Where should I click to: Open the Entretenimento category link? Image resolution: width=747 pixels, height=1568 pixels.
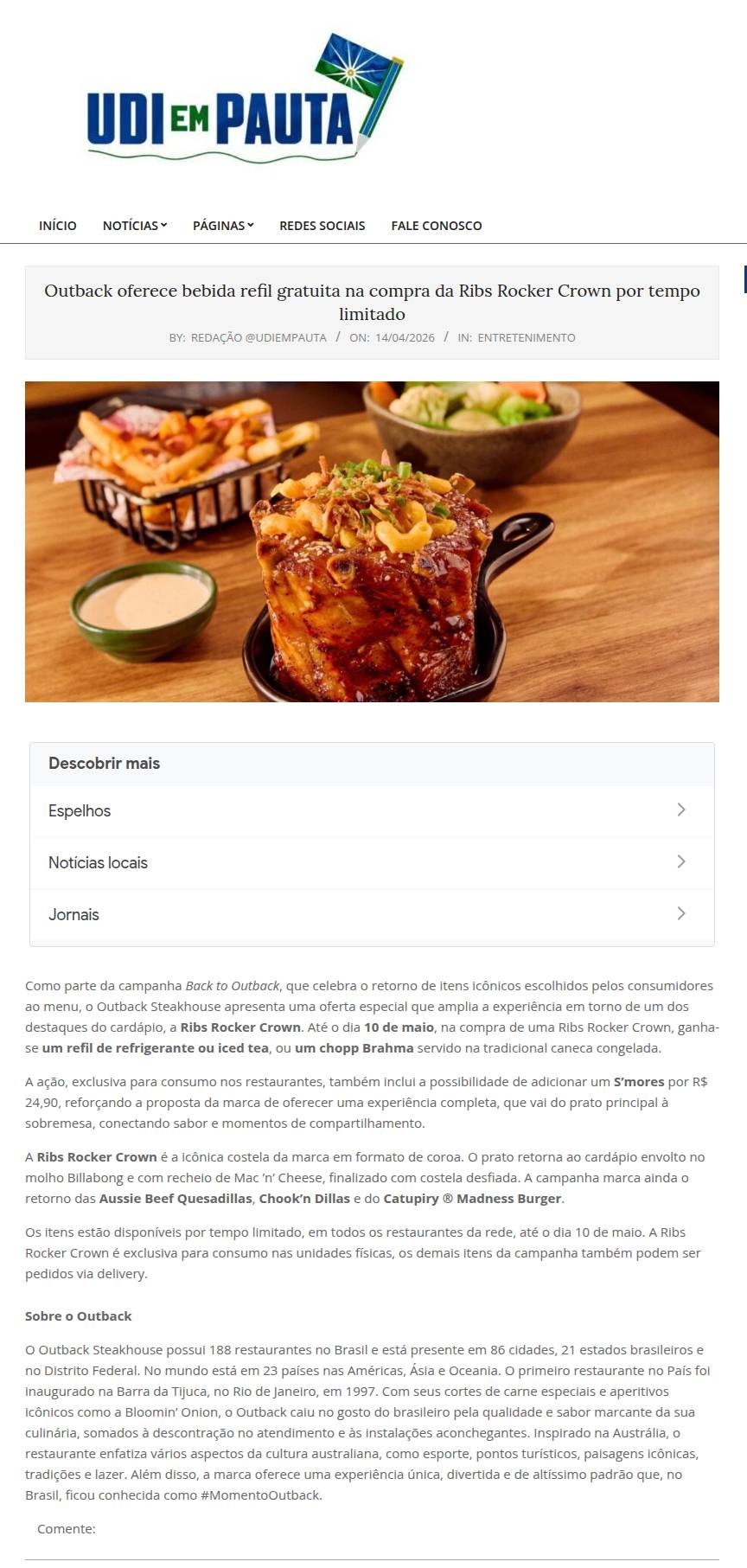(526, 338)
